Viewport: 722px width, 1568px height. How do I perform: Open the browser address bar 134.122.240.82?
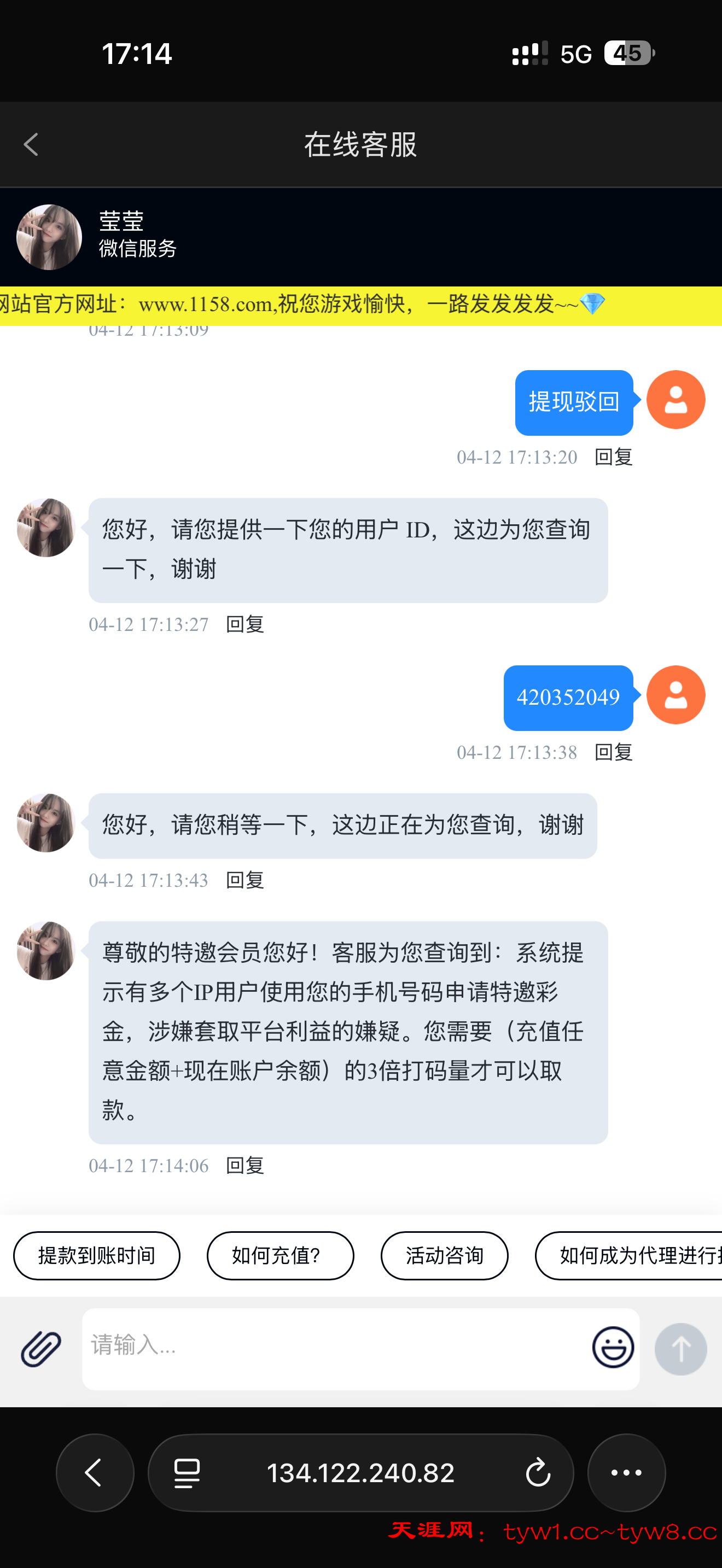(x=360, y=1473)
